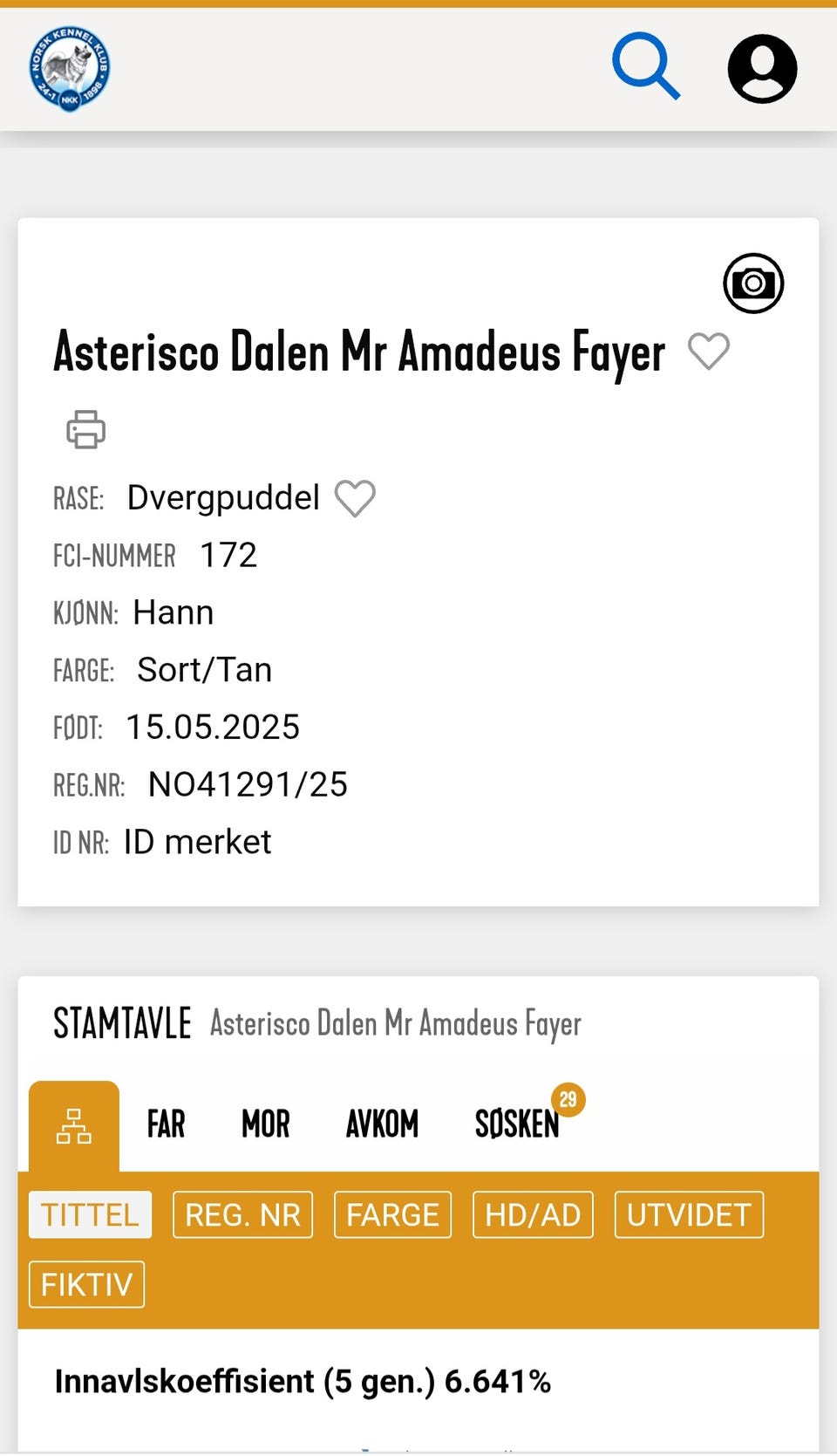Switch to the FAR tab
837x1456 pixels.
pyautogui.click(x=165, y=1124)
